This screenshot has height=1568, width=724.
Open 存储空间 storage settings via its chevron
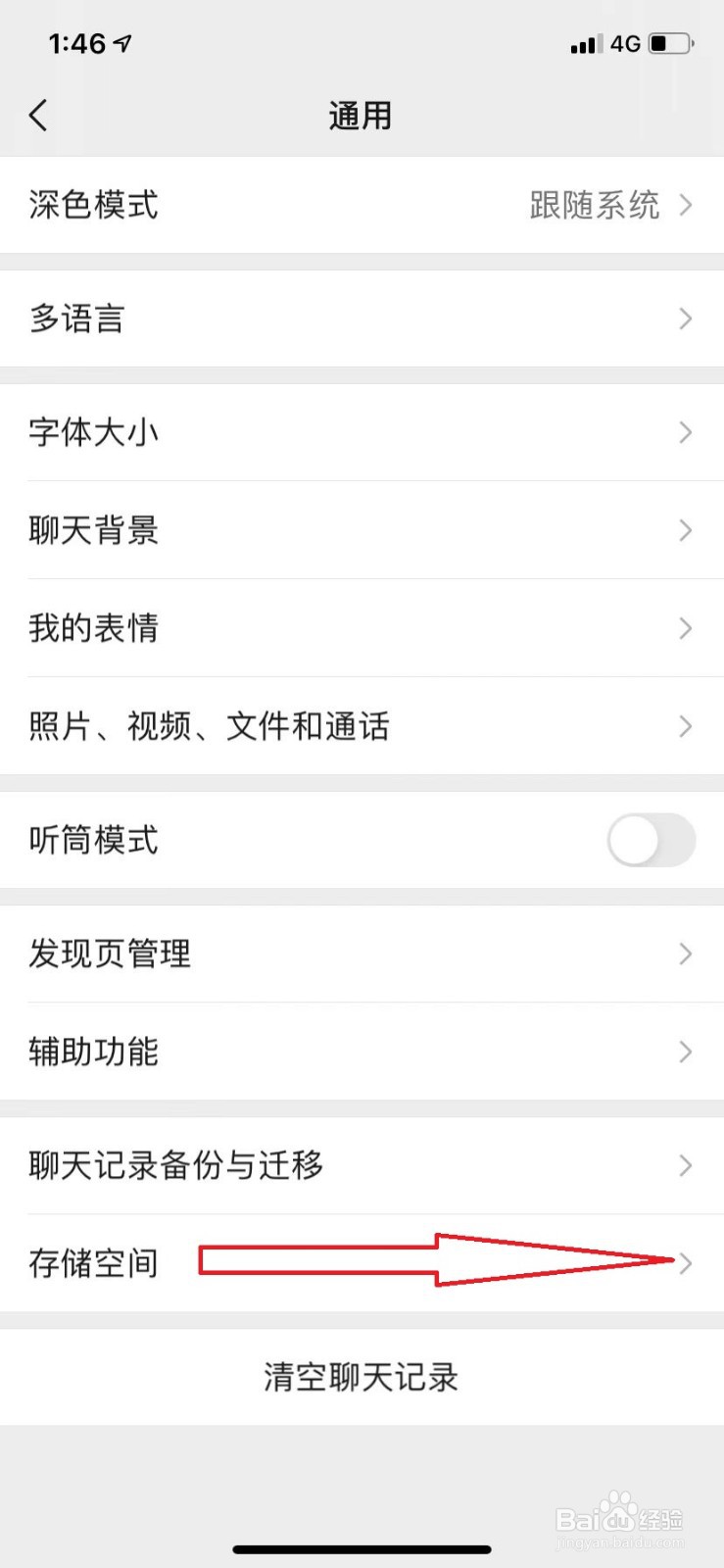[x=685, y=1263]
